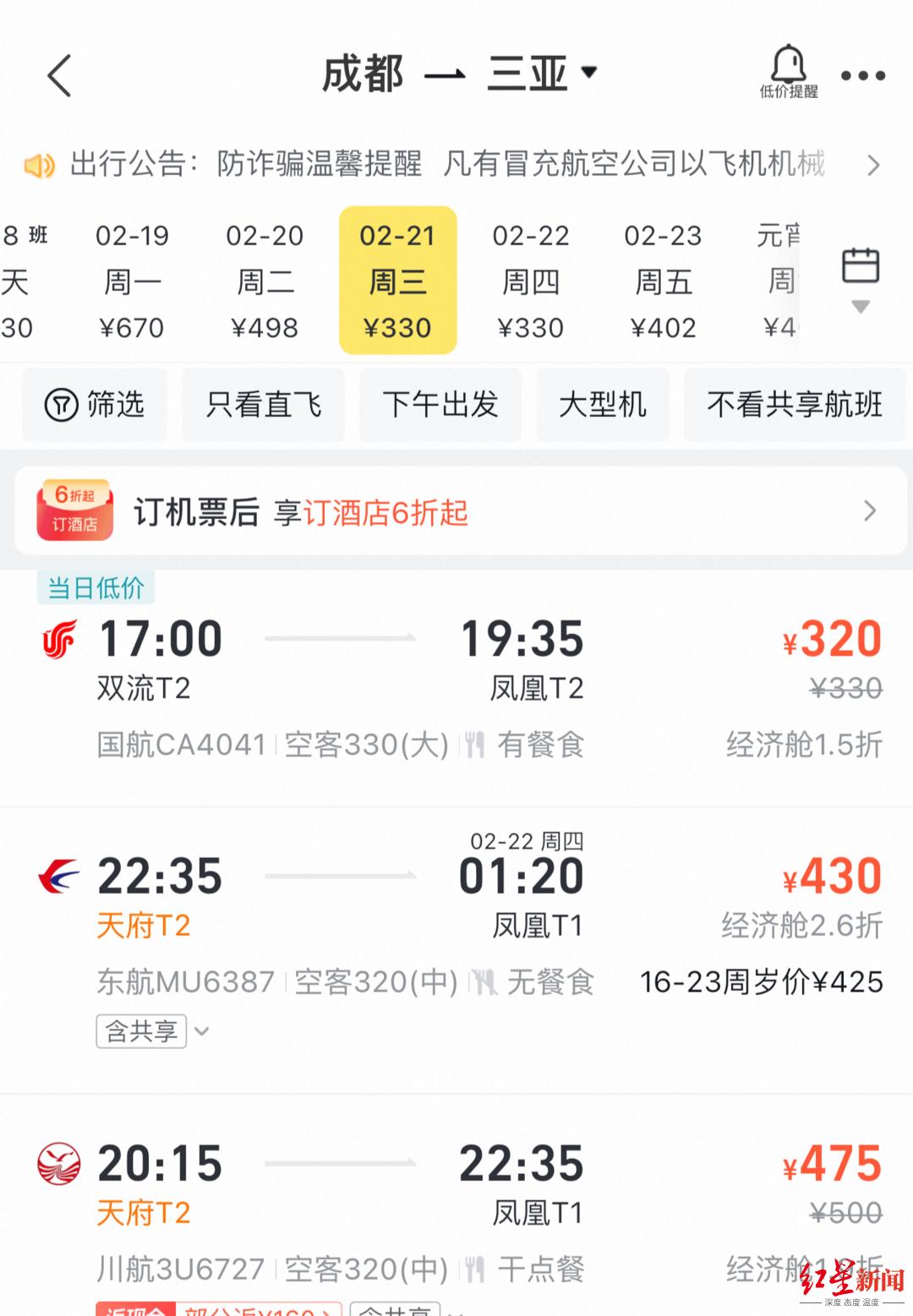Open the destination city dropdown next to 三亚

(589, 74)
